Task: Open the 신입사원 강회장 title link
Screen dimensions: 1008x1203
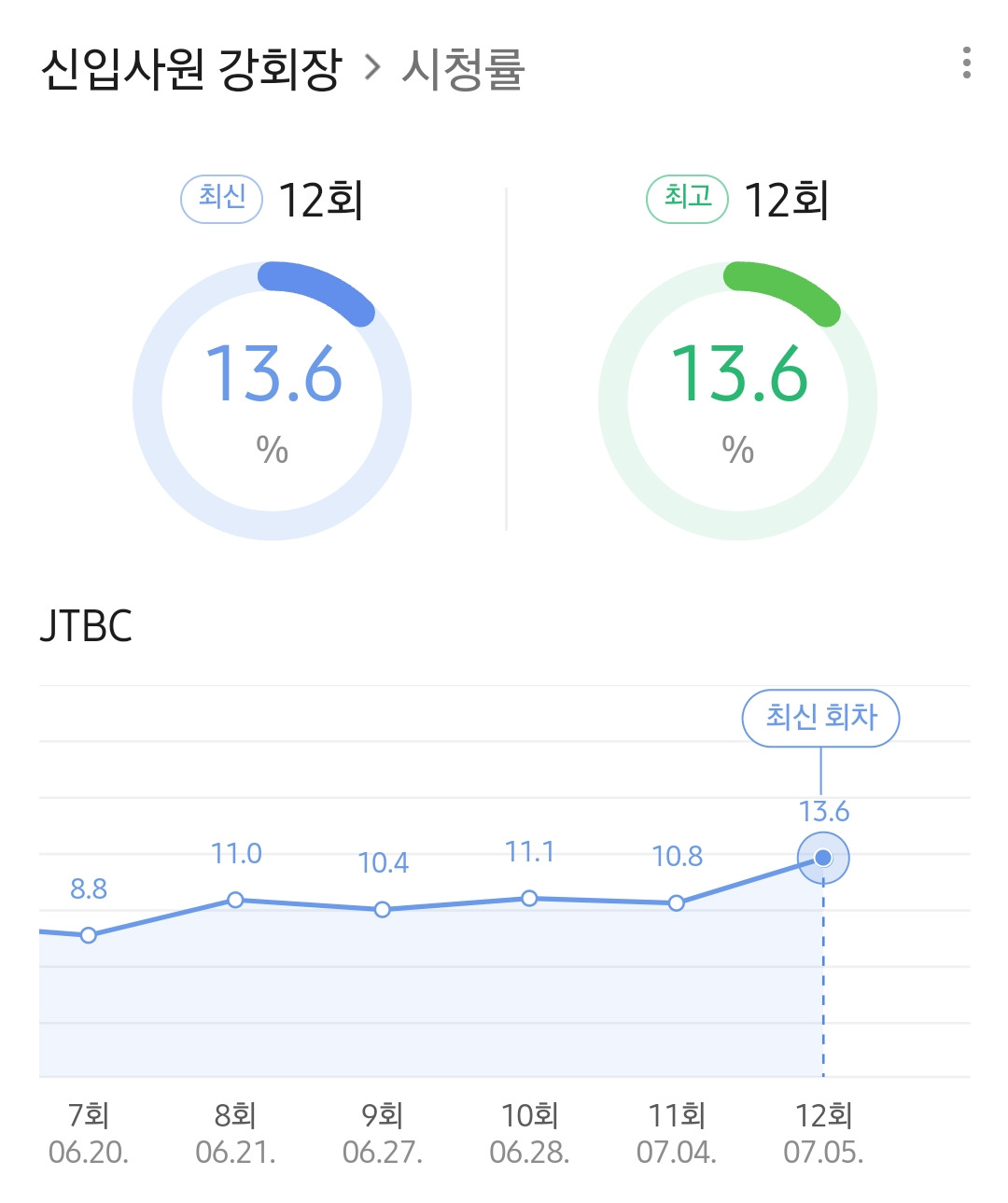Action: pyautogui.click(x=191, y=70)
